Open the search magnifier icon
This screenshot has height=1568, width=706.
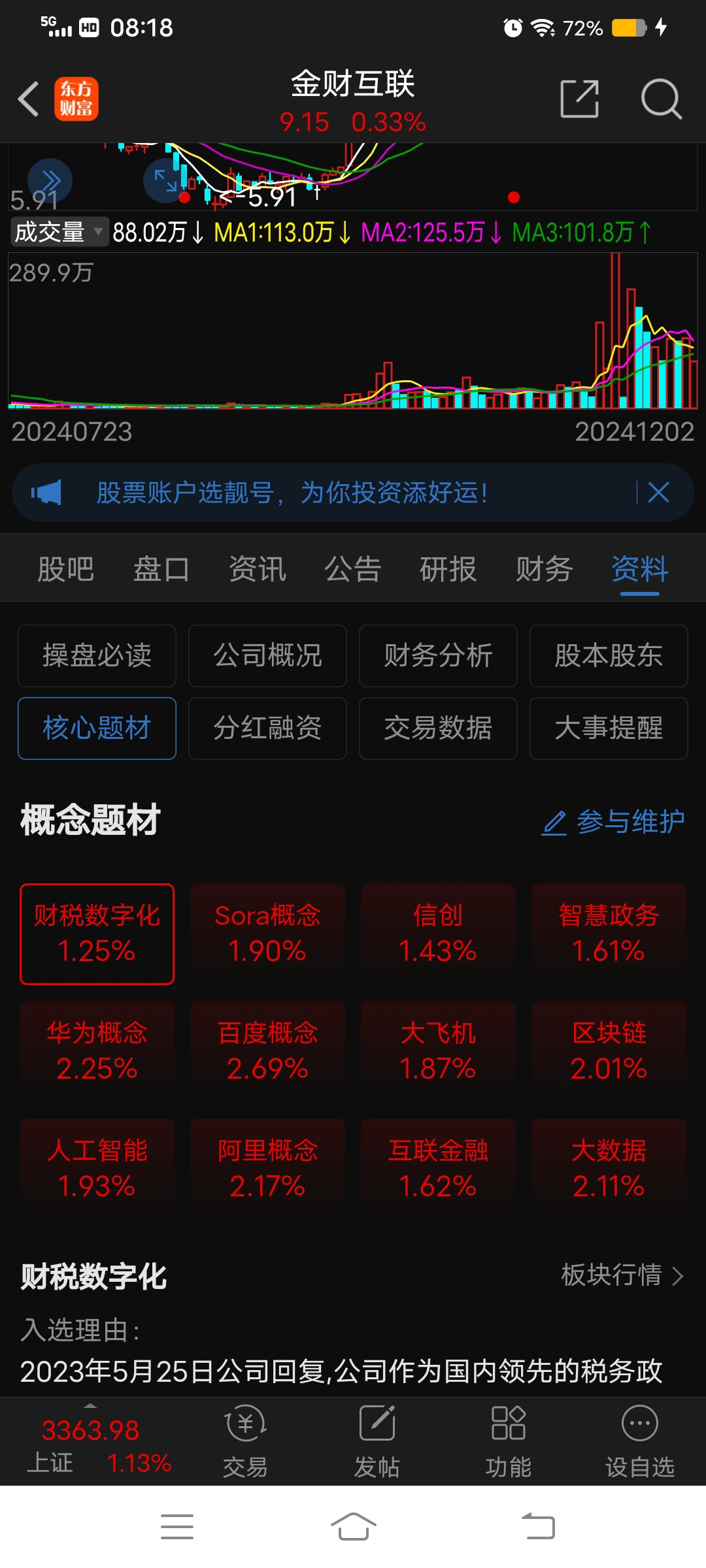pos(661,99)
